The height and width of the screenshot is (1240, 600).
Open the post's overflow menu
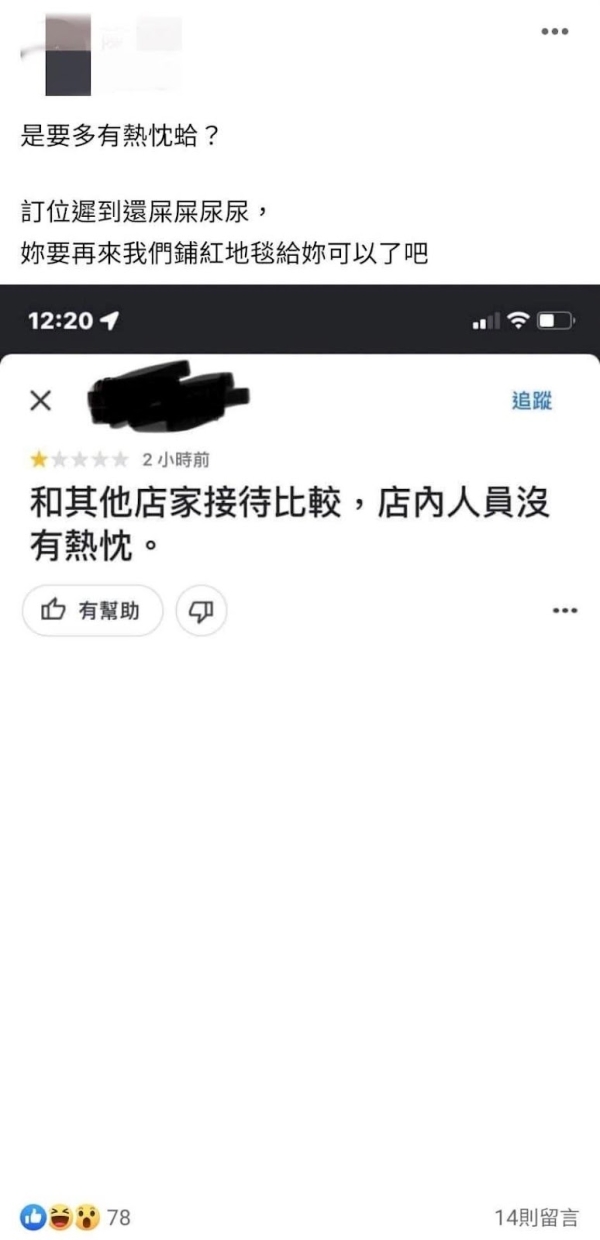click(554, 32)
